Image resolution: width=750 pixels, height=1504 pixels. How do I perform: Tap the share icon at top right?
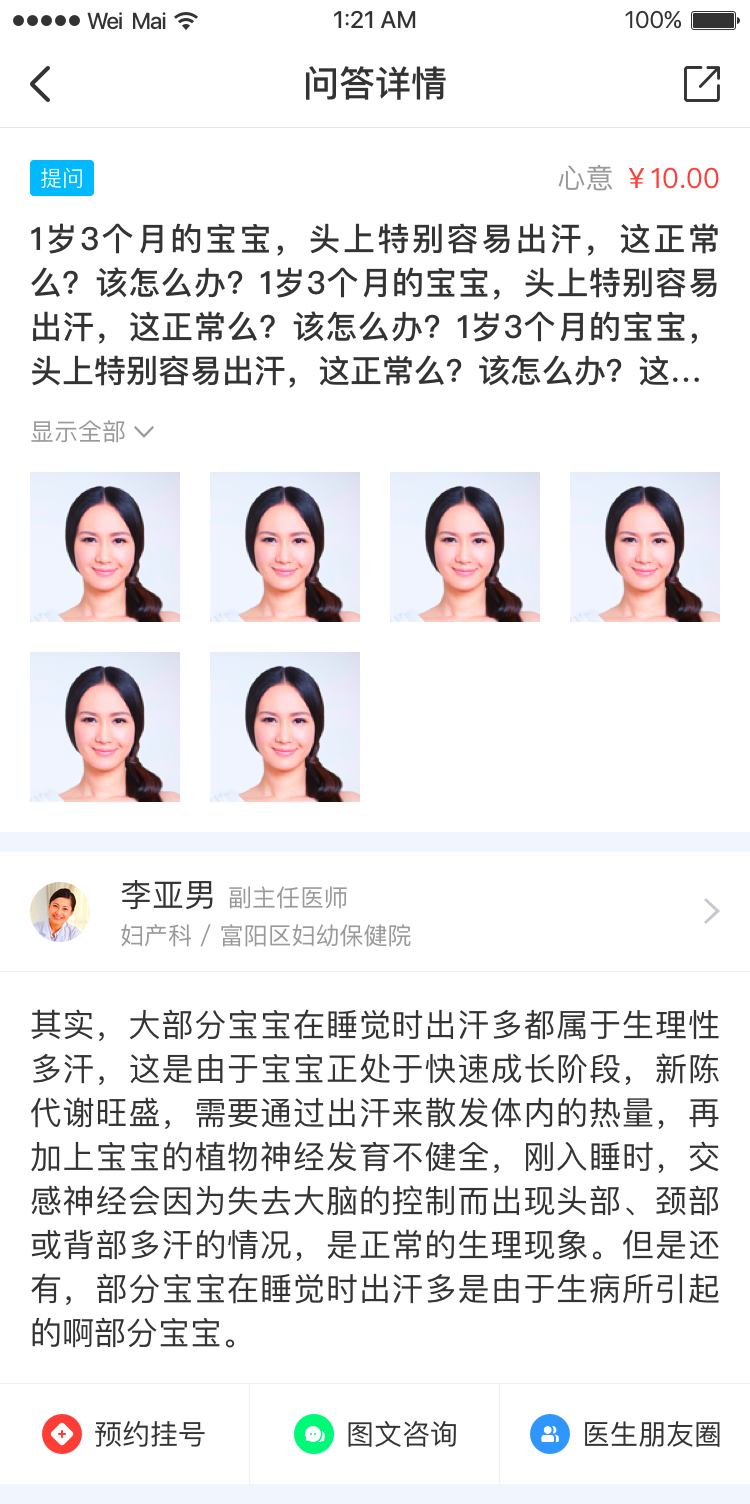702,84
